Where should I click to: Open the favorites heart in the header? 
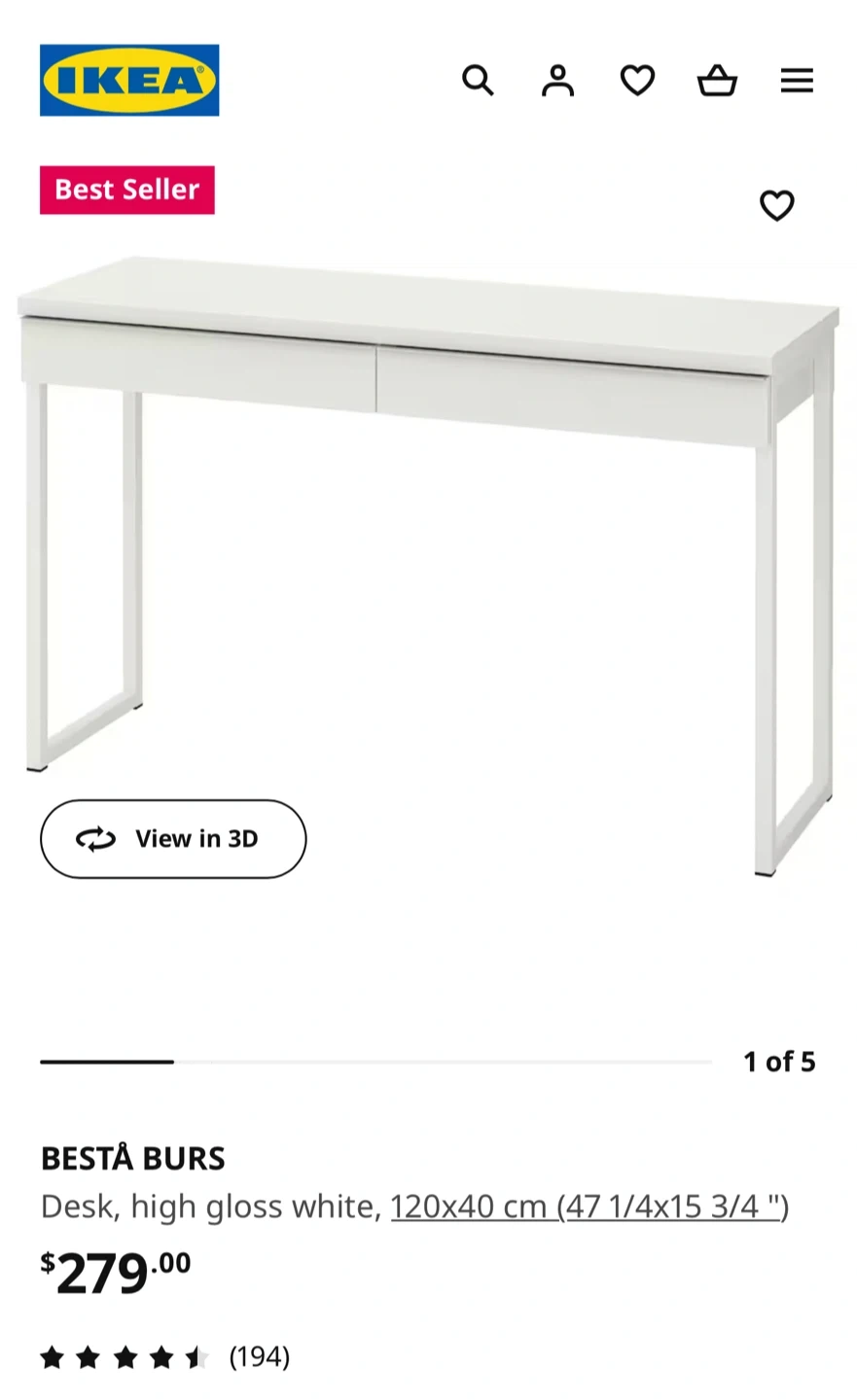click(637, 80)
